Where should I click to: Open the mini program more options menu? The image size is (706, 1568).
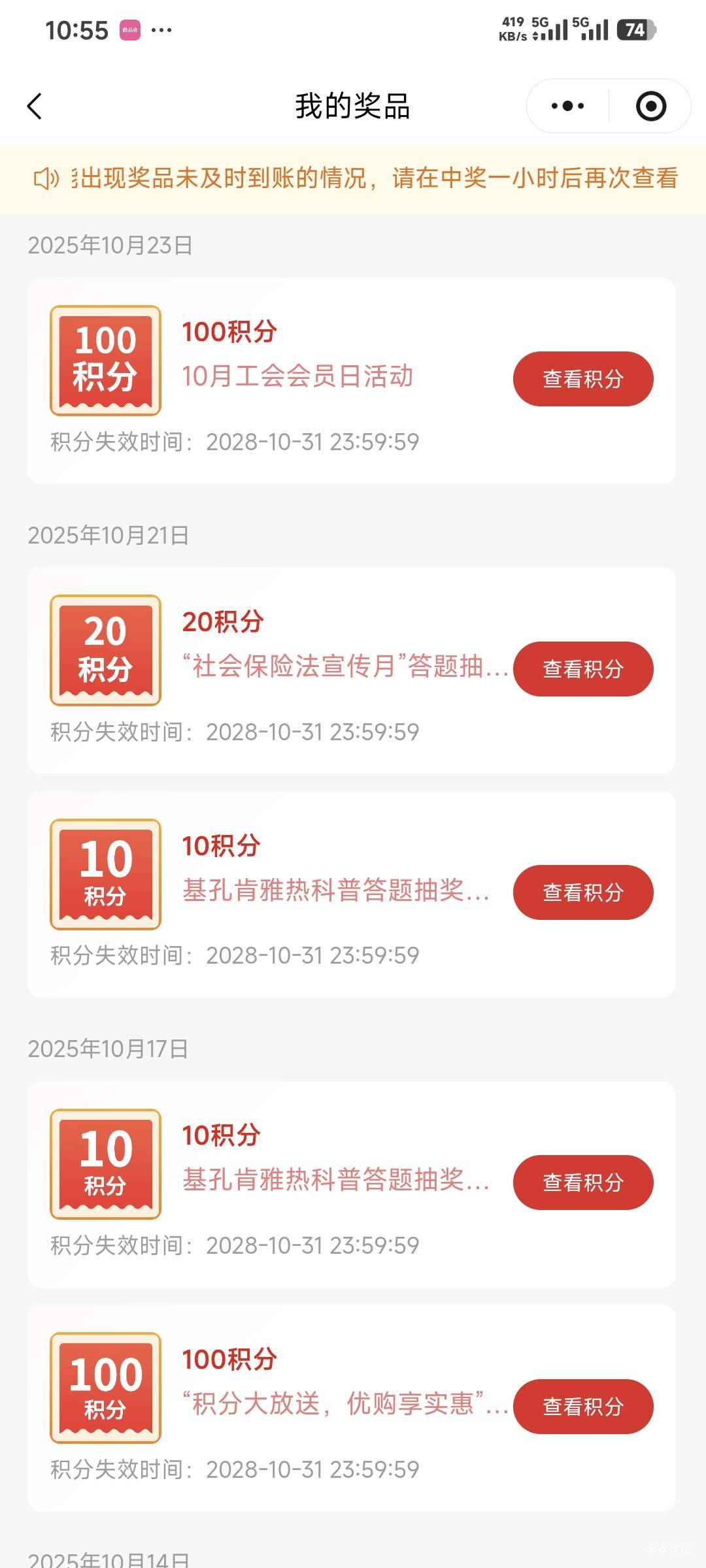point(567,106)
